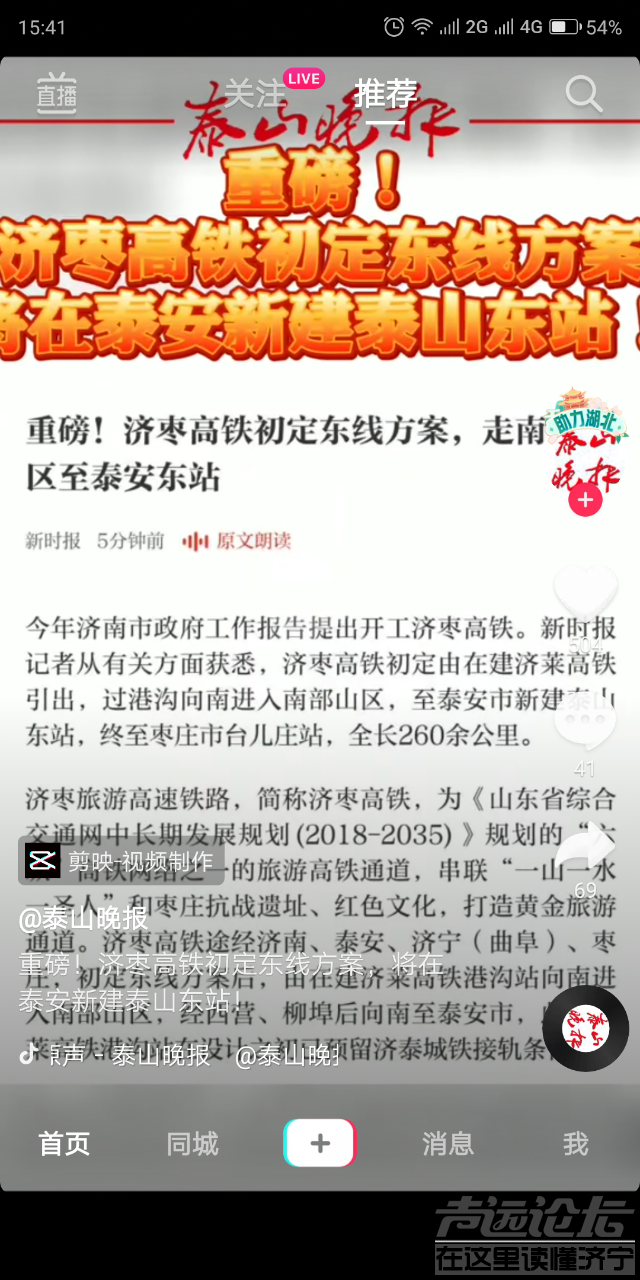Open the @泰山晚报 username
The height and width of the screenshot is (1280, 640).
coord(83,918)
